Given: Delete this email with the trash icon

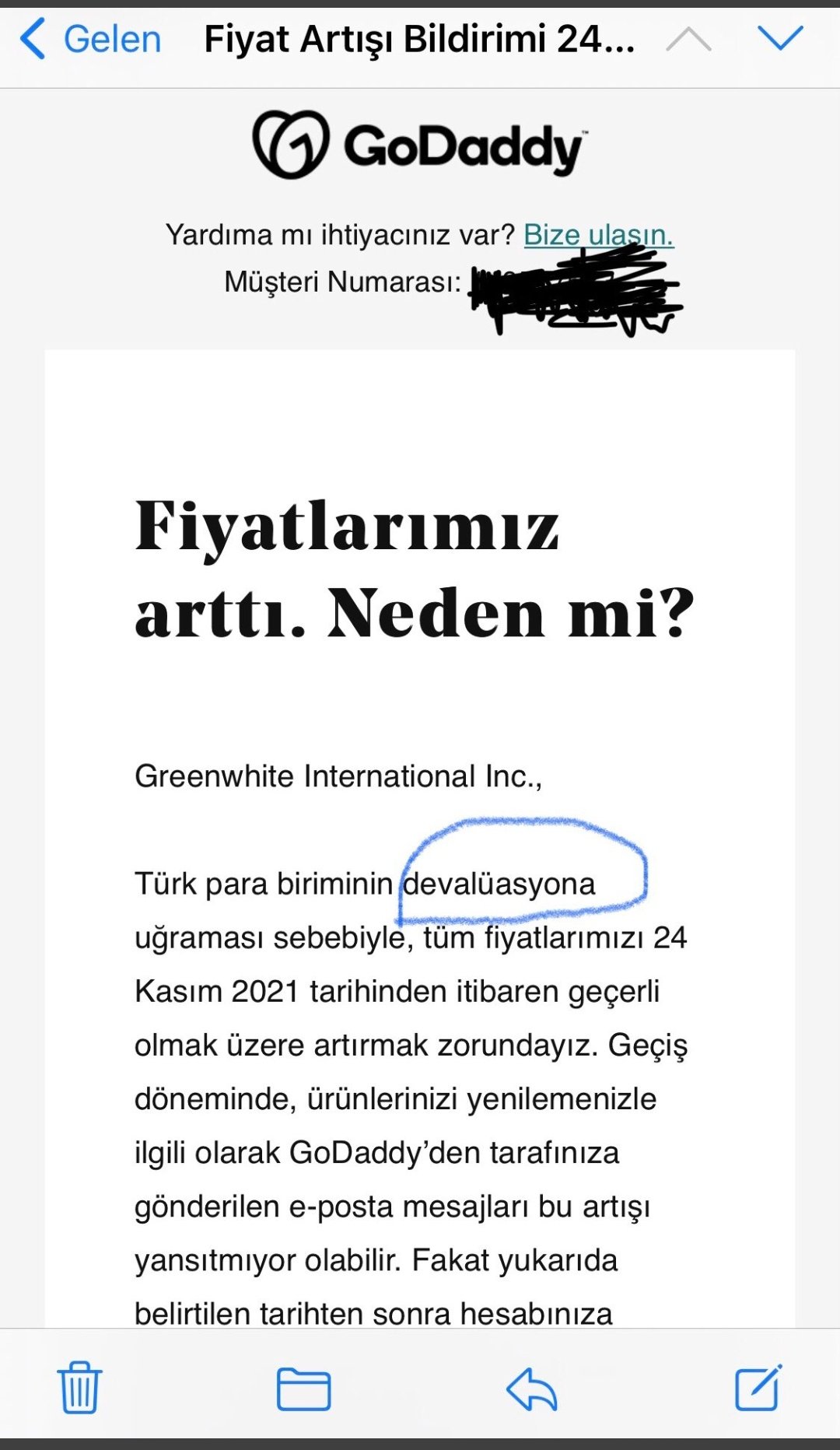Looking at the screenshot, I should pyautogui.click(x=79, y=1387).
